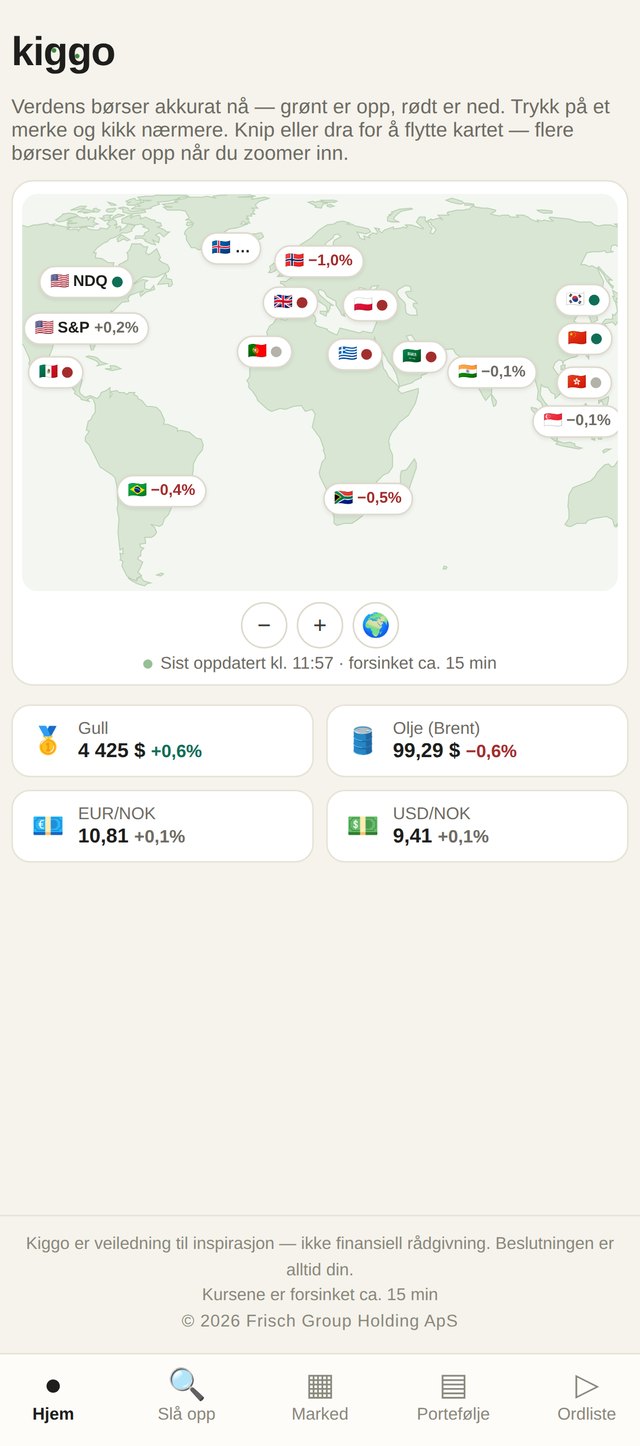
Task: Tap the Norway marker showing −1,0%
Action: (x=319, y=261)
